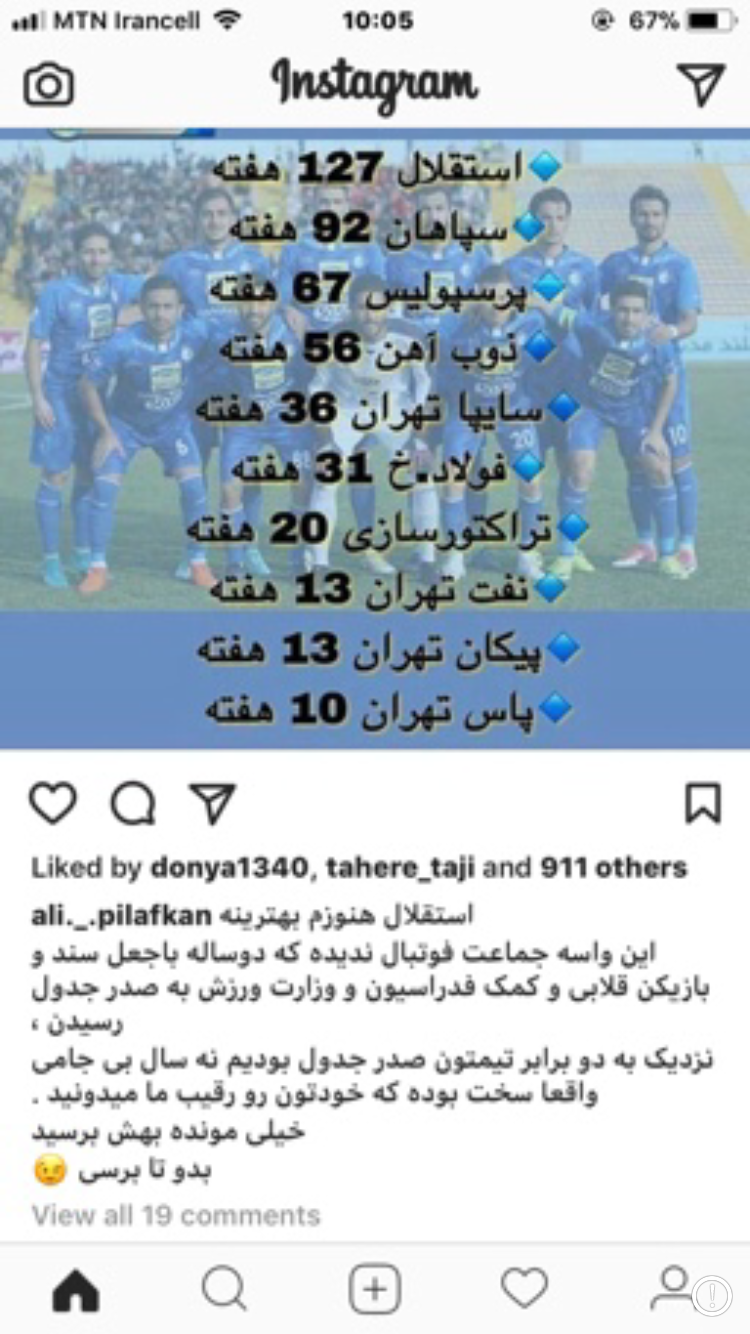Open donya1340's profile from likes
The image size is (750, 1334).
click(229, 867)
